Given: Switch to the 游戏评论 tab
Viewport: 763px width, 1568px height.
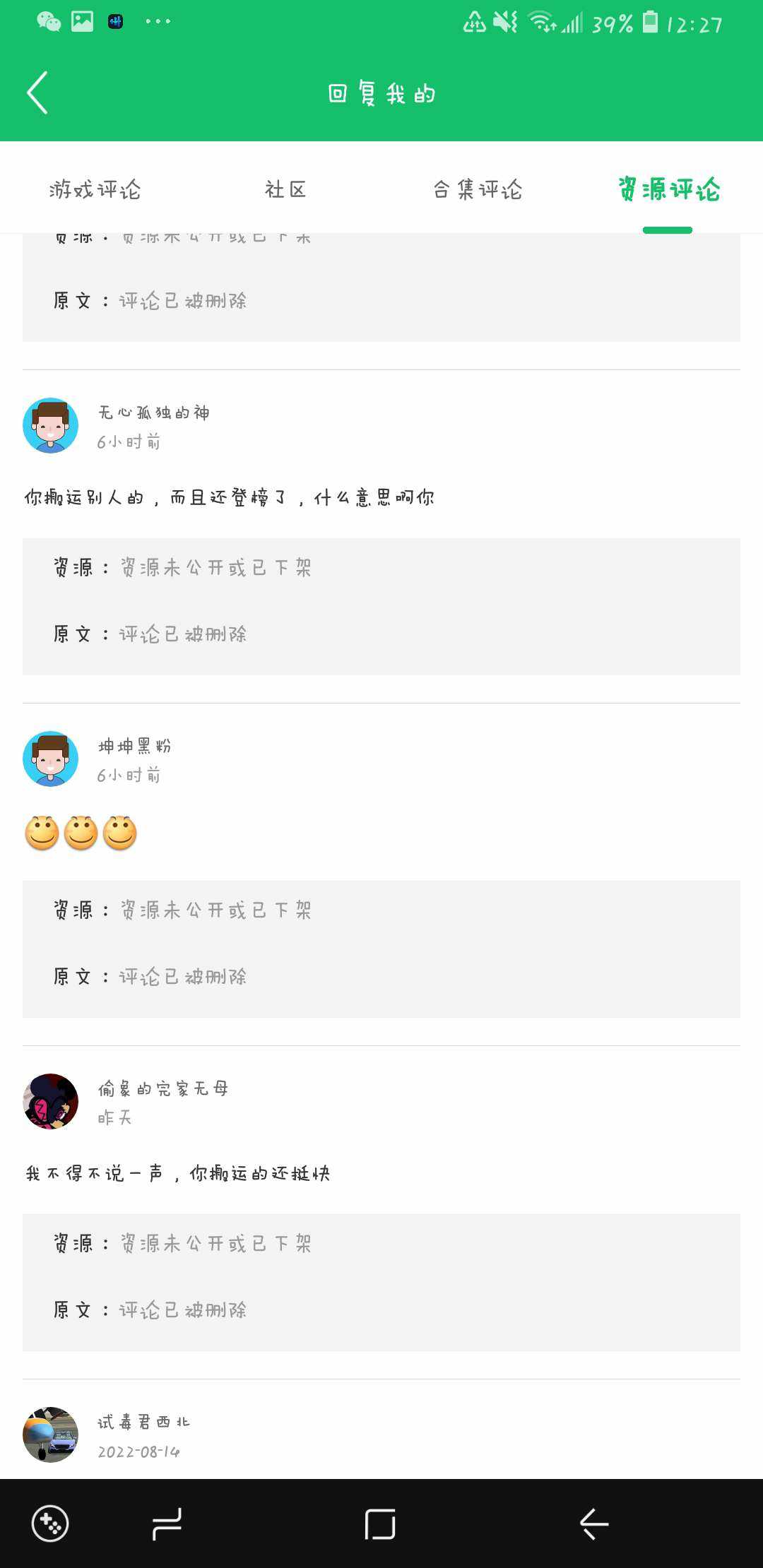Looking at the screenshot, I should click(95, 189).
